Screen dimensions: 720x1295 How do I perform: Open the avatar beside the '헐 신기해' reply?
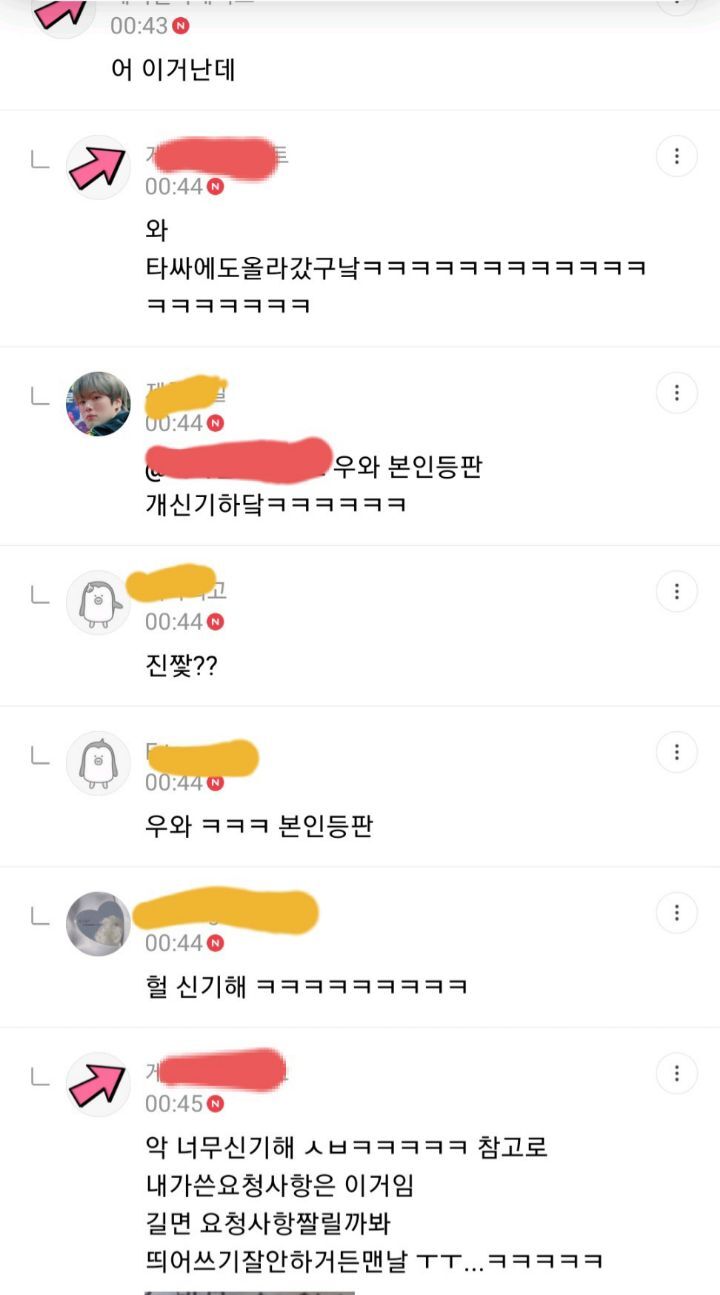point(98,924)
